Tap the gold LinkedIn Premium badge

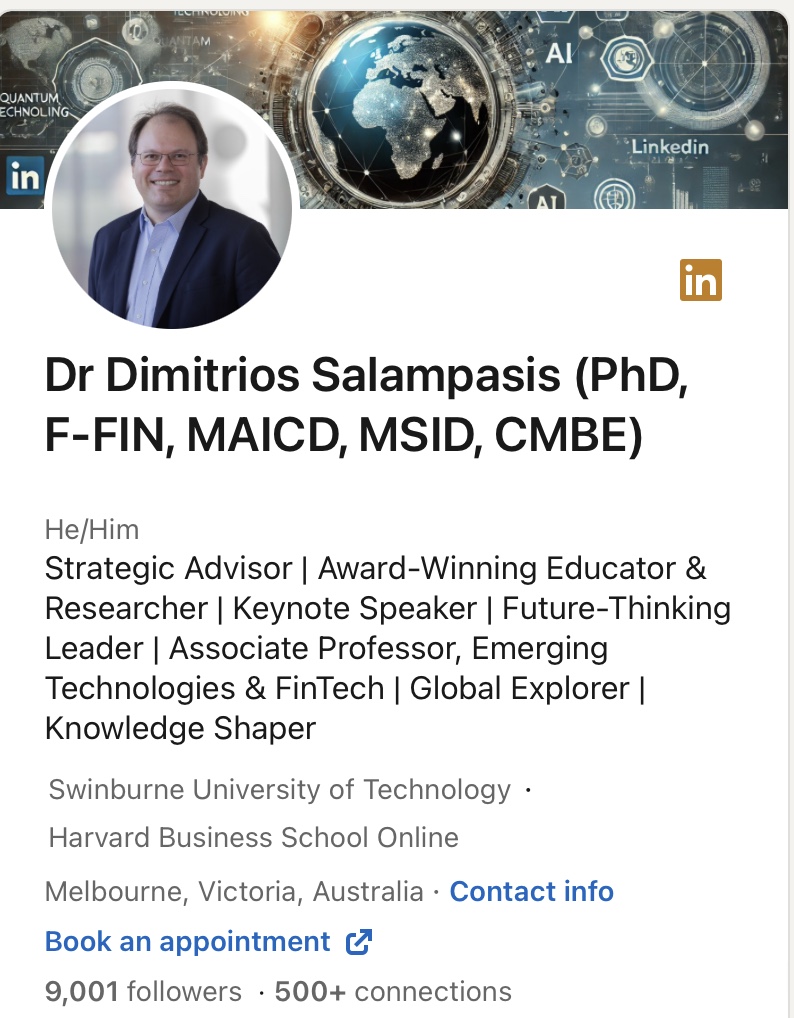700,280
